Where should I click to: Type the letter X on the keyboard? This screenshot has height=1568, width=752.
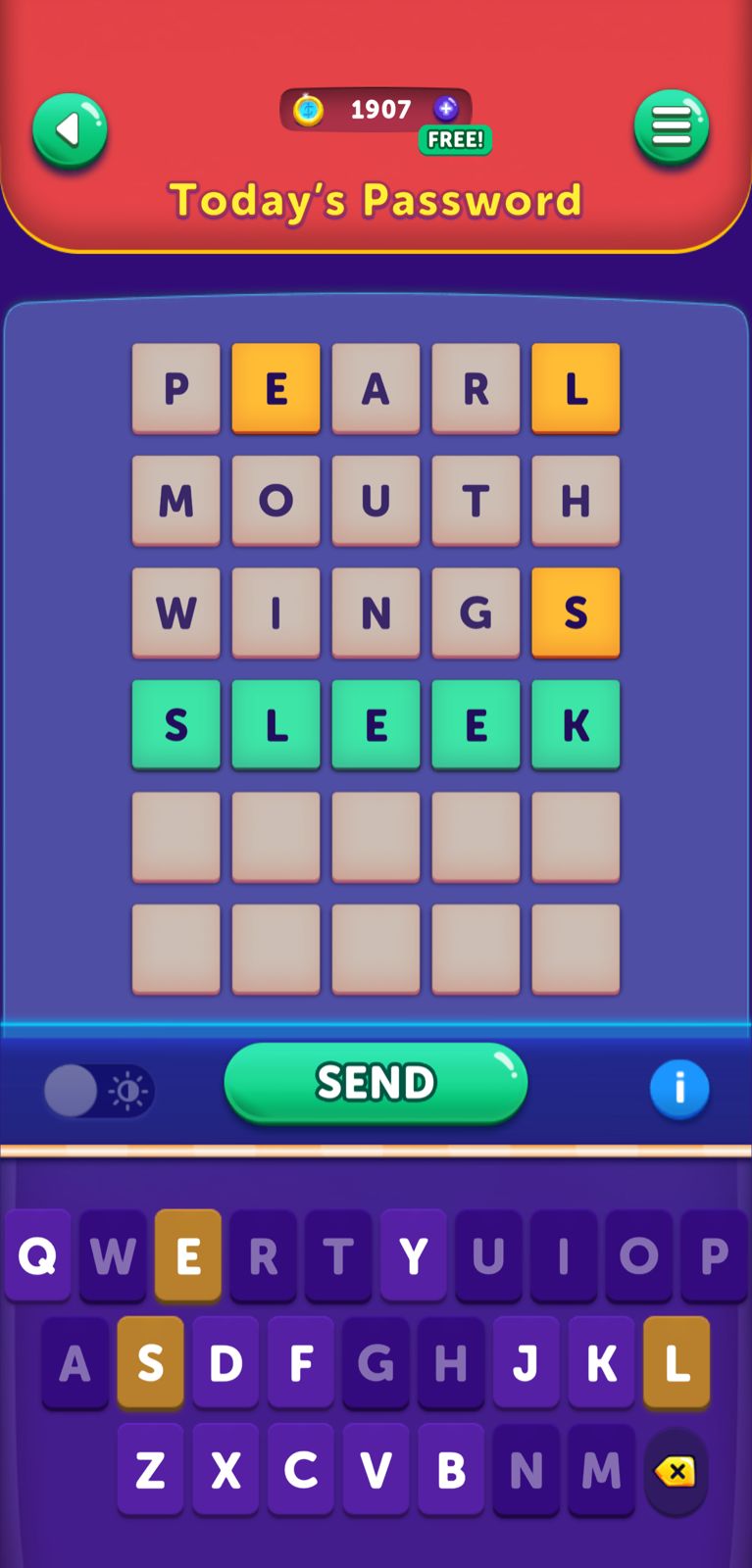coord(226,1469)
